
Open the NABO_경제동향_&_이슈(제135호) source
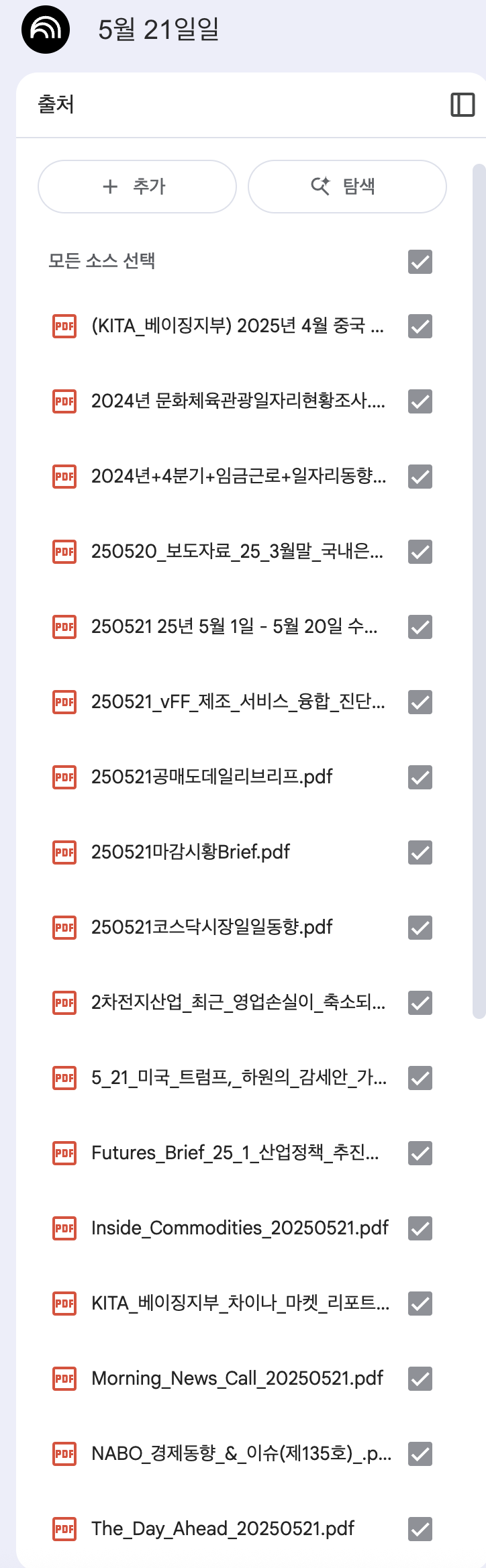pos(241,1454)
